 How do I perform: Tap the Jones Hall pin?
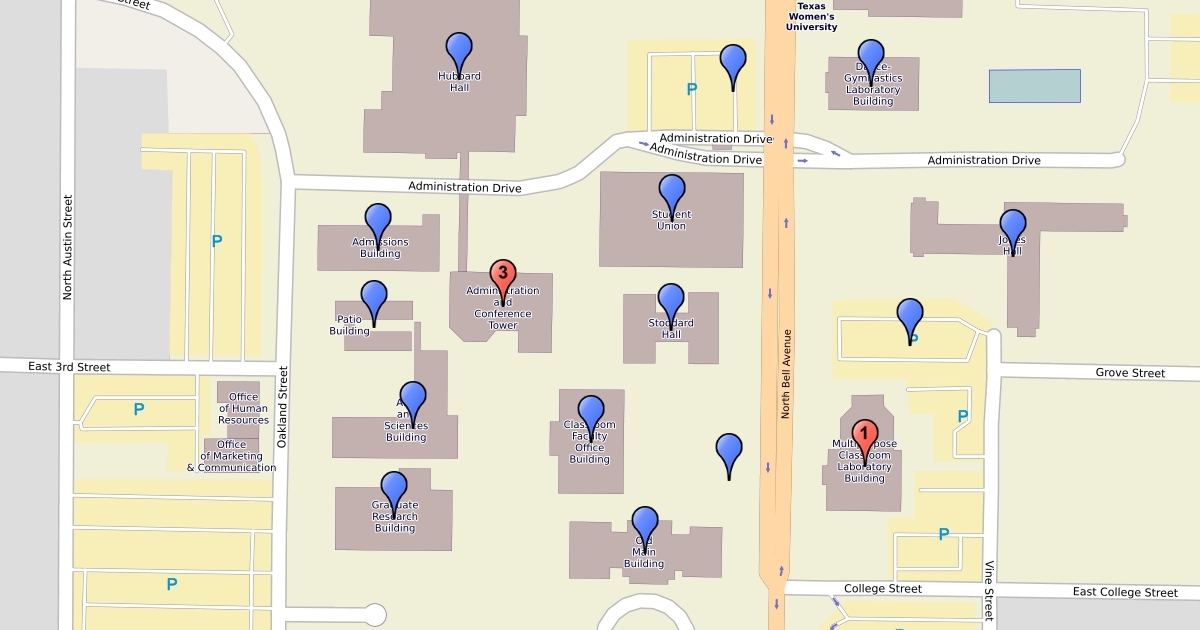tap(1013, 226)
